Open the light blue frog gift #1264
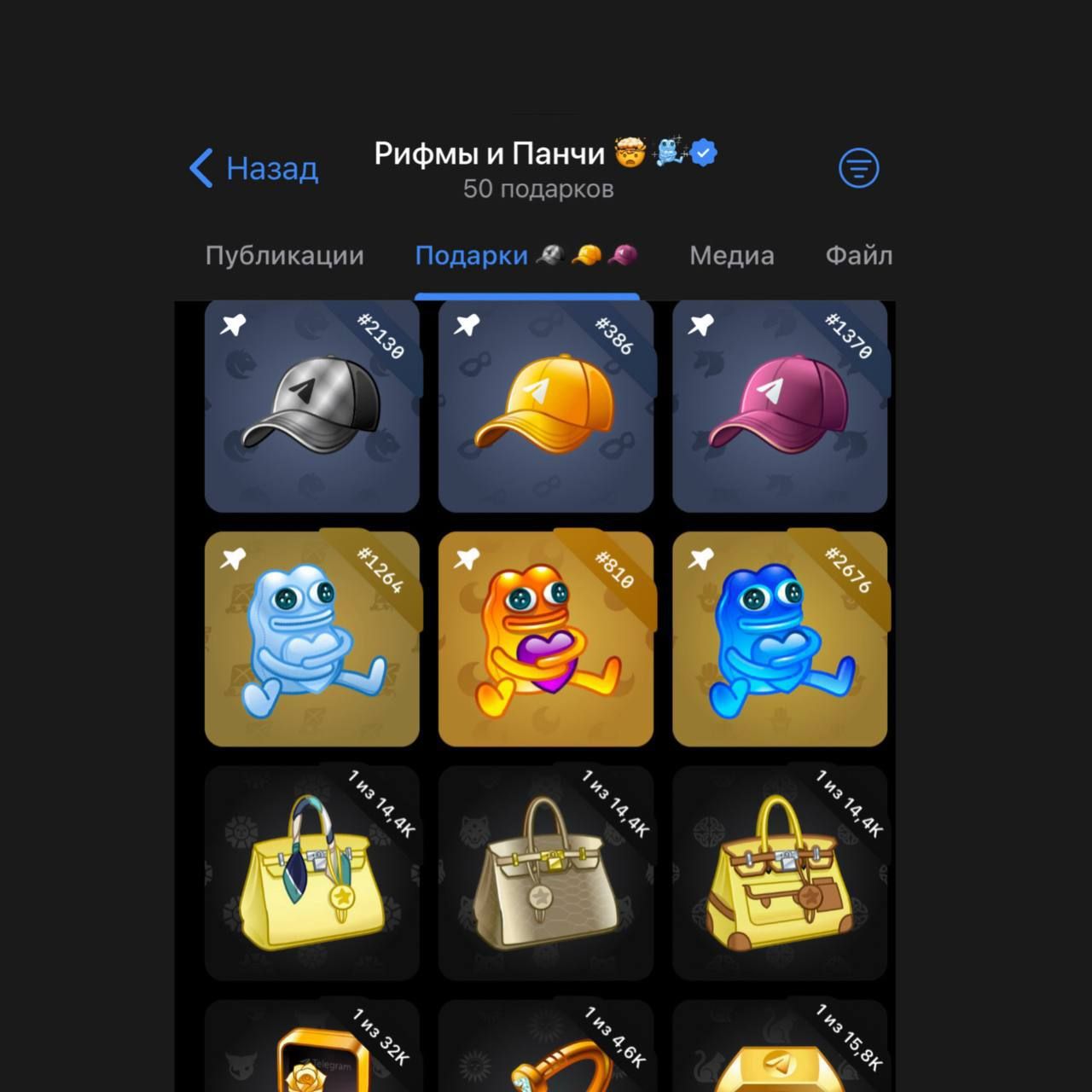 point(311,640)
